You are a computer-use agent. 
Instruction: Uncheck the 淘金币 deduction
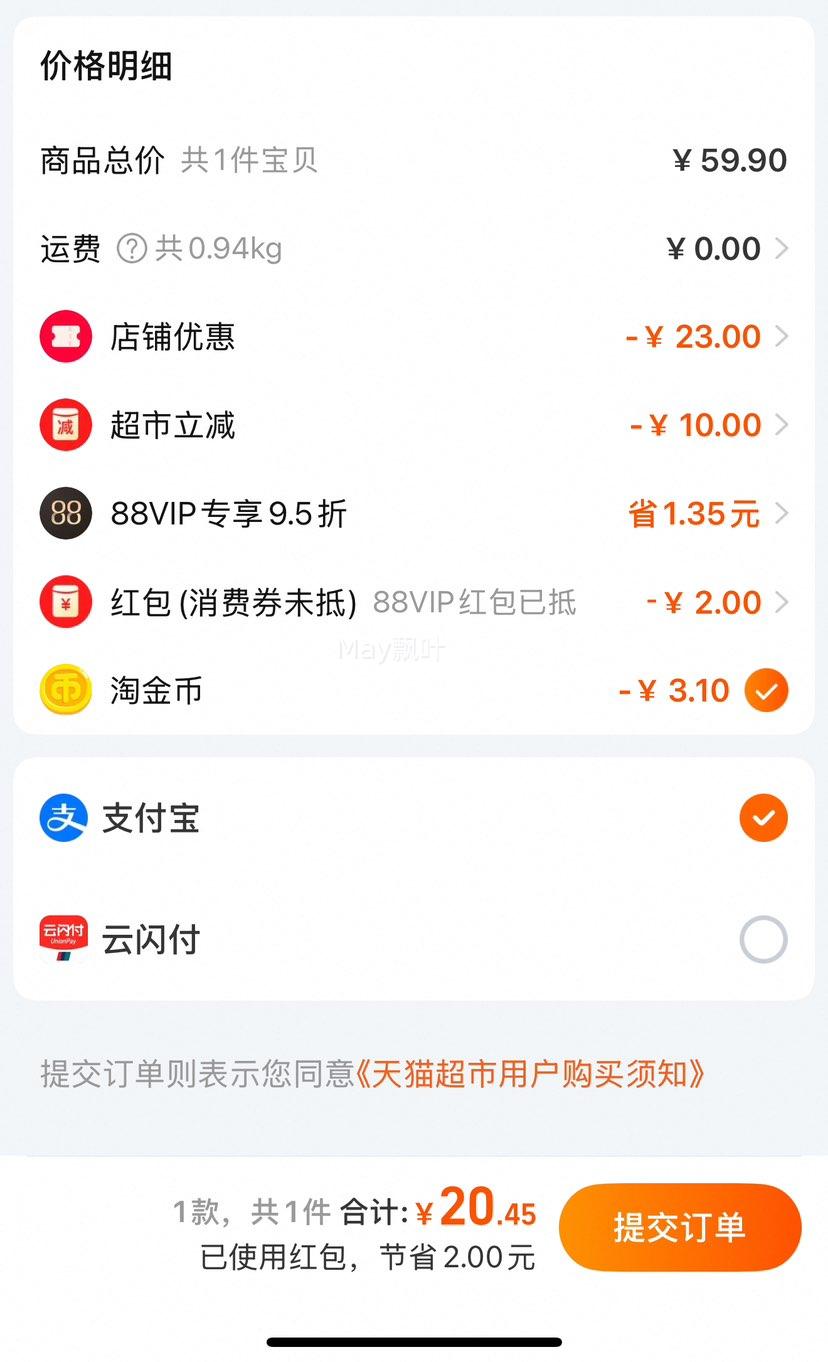pyautogui.click(x=767, y=690)
